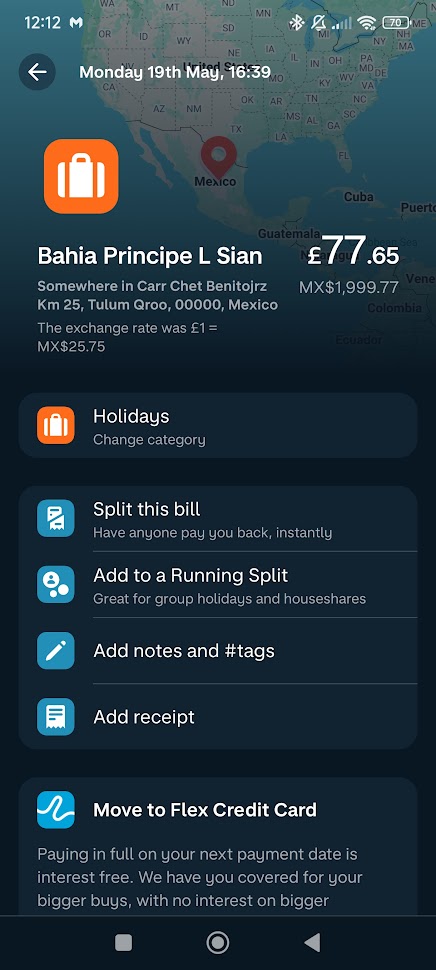Add transaction to a Running Split
Screen dimensions: 436x970
pyautogui.click(x=218, y=585)
